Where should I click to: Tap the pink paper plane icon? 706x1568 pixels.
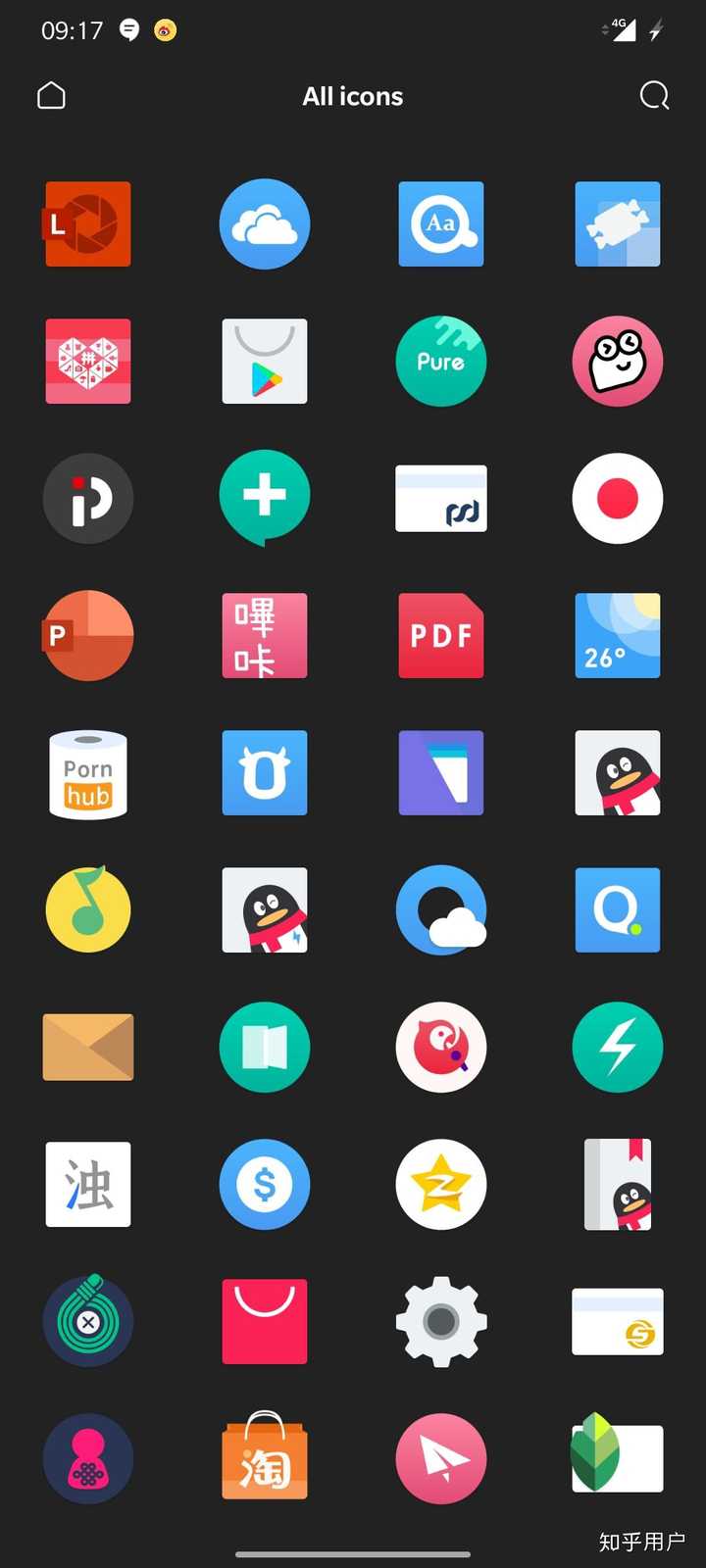441,1458
